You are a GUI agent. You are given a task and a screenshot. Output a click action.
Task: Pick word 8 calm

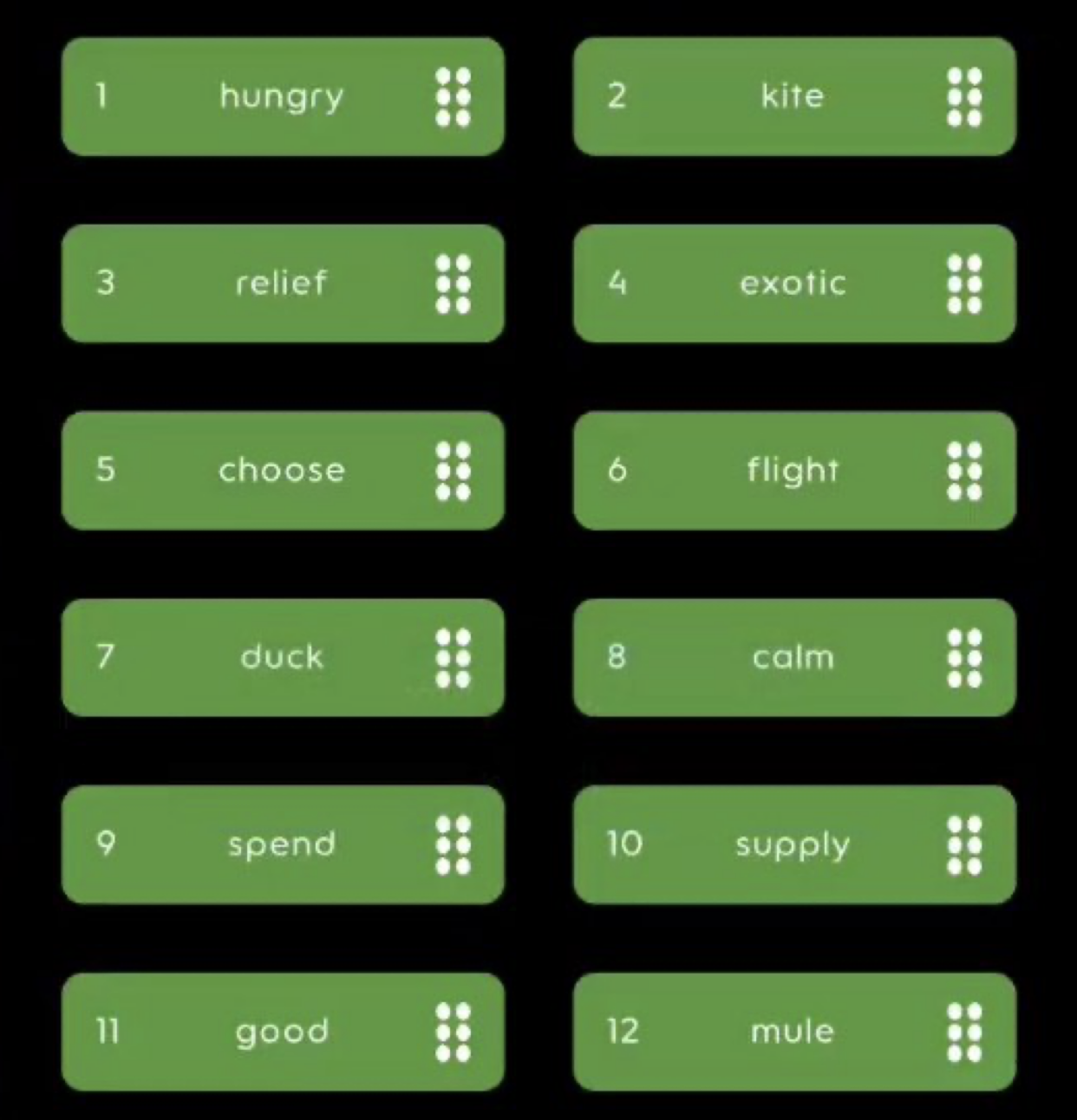point(793,658)
